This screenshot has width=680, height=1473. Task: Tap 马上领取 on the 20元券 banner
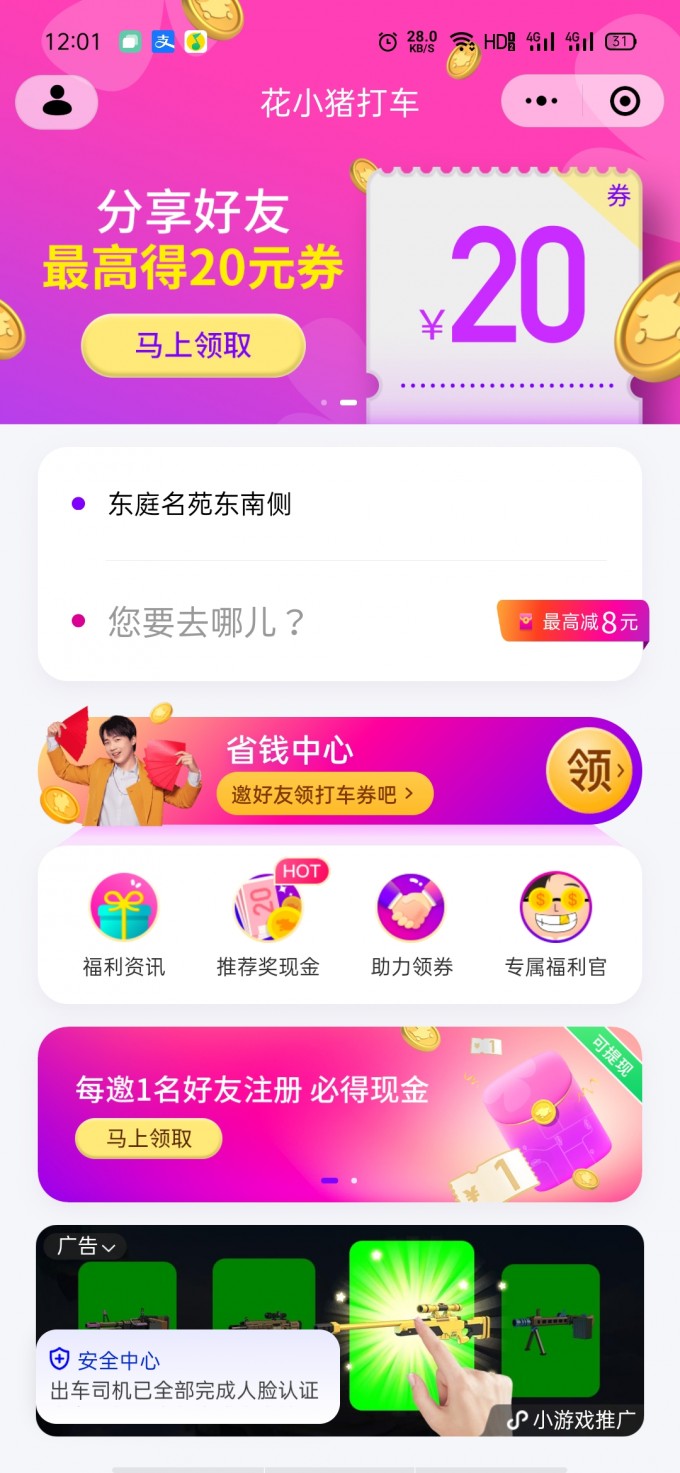point(193,346)
